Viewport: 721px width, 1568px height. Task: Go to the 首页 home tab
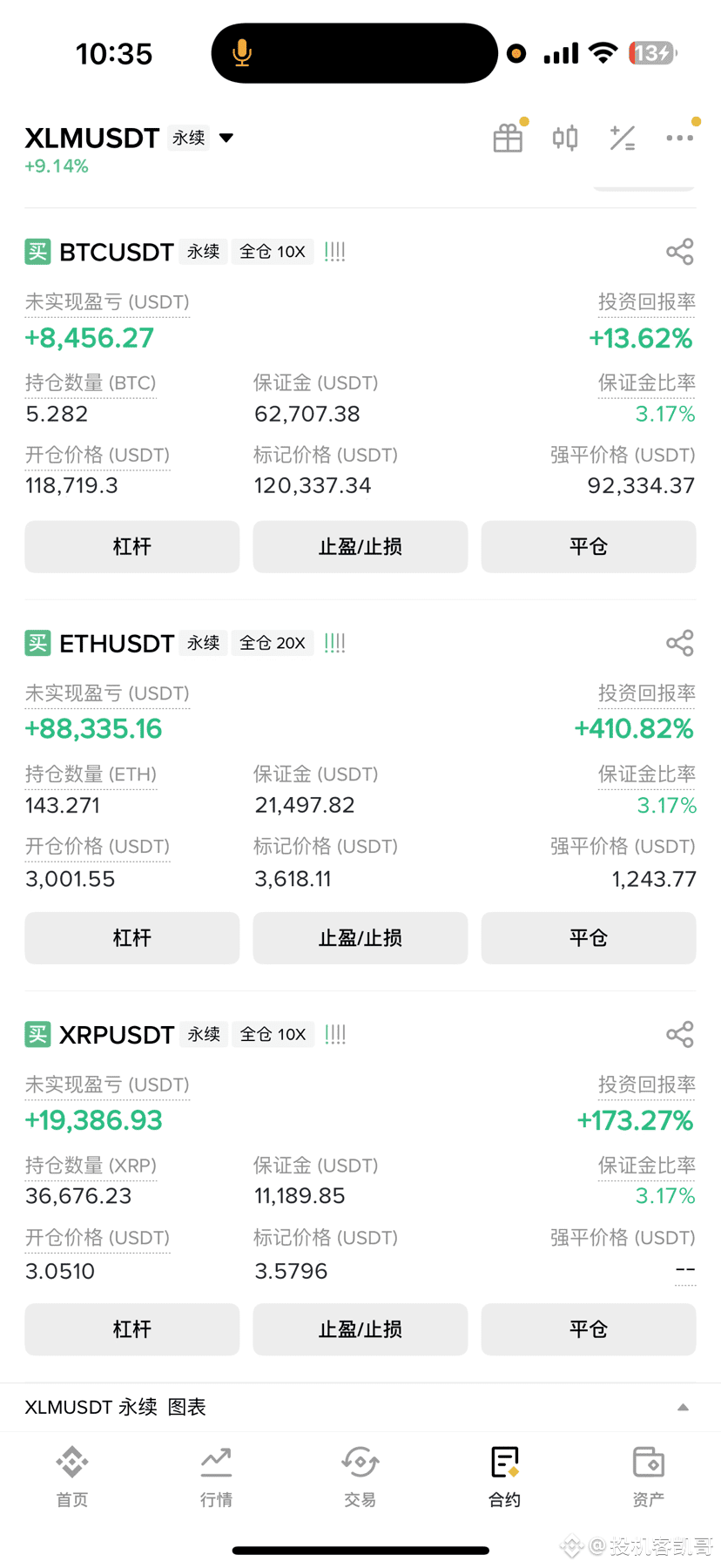(72, 1477)
